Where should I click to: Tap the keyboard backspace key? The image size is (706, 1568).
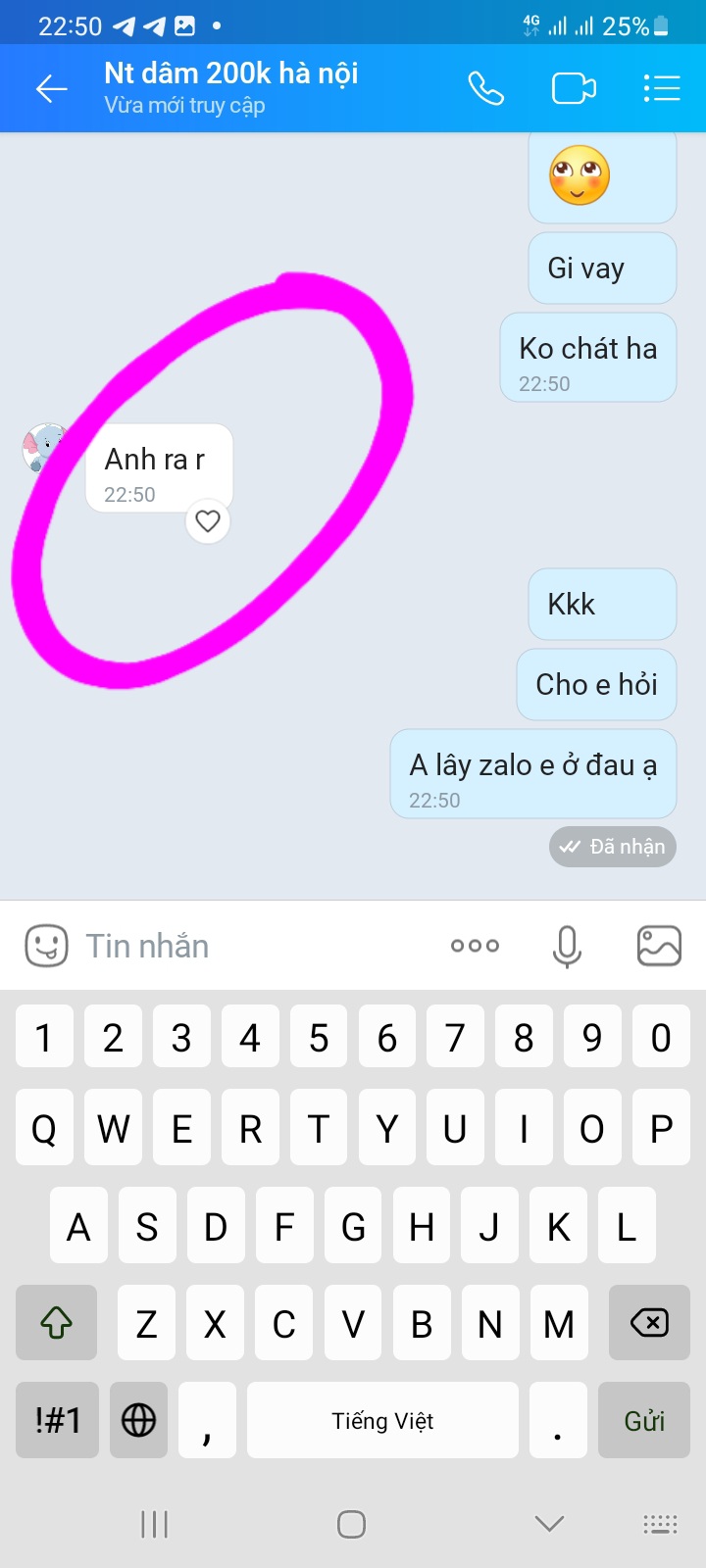click(x=648, y=1323)
